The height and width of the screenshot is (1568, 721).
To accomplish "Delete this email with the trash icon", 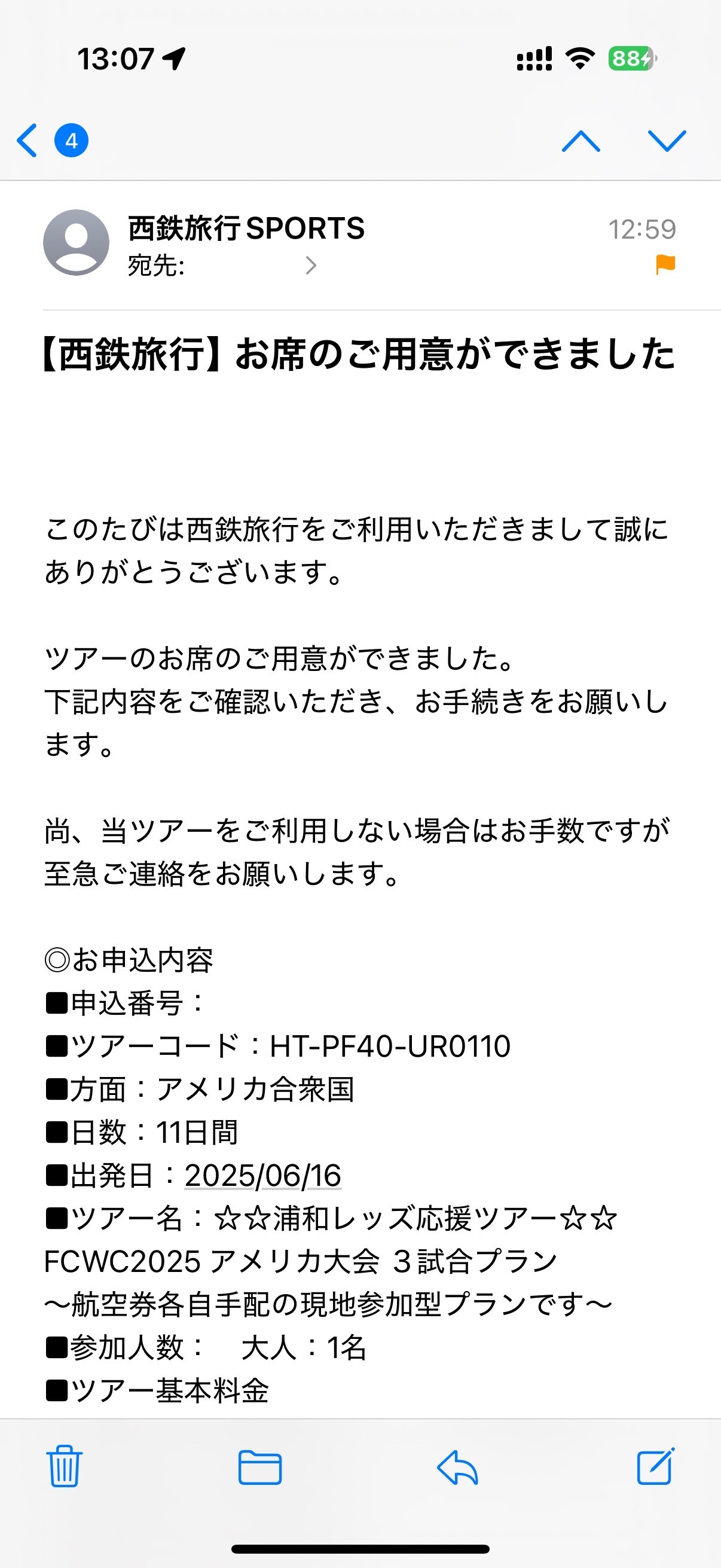I will (x=64, y=1466).
